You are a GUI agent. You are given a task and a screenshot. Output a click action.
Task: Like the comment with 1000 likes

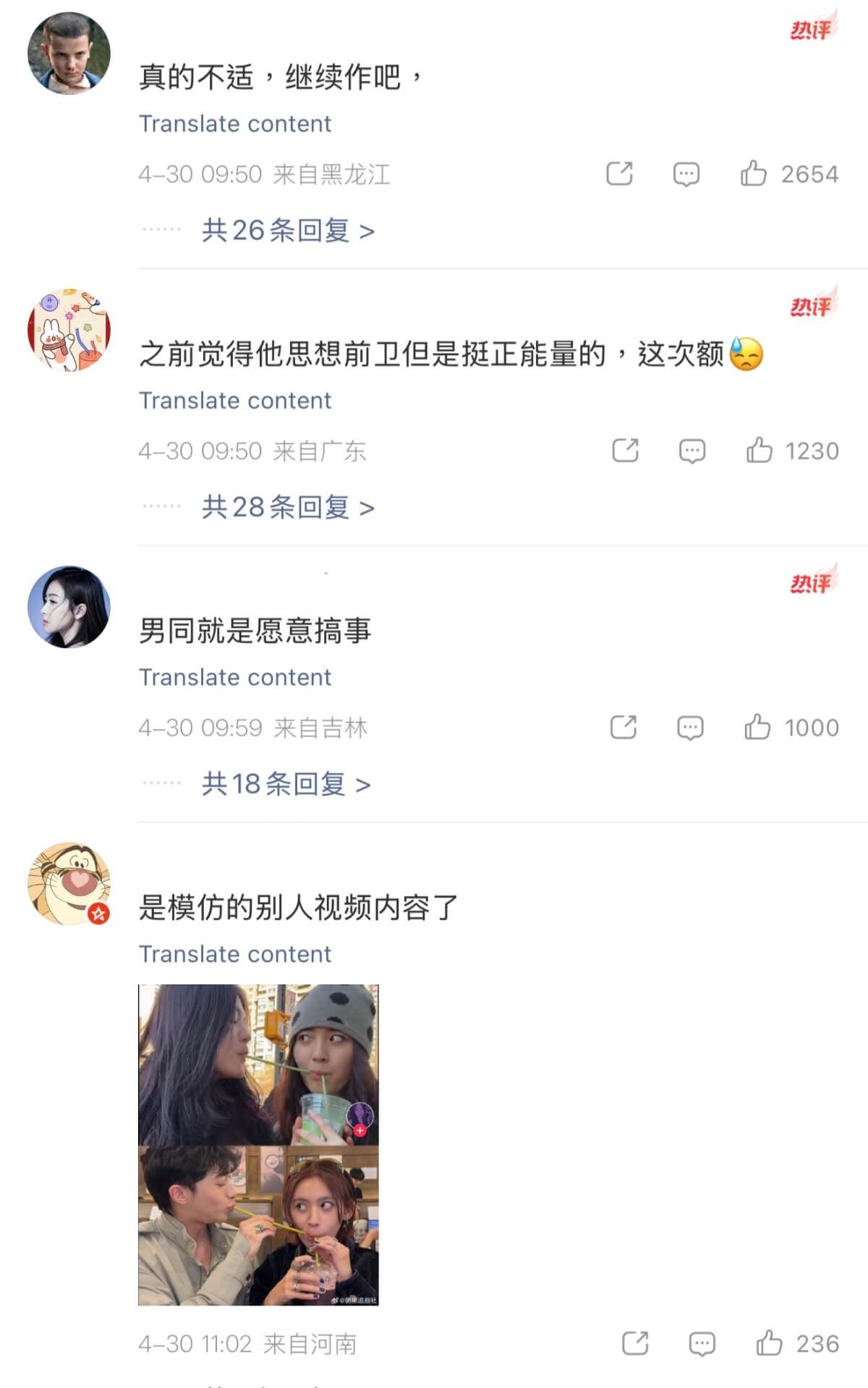(757, 727)
